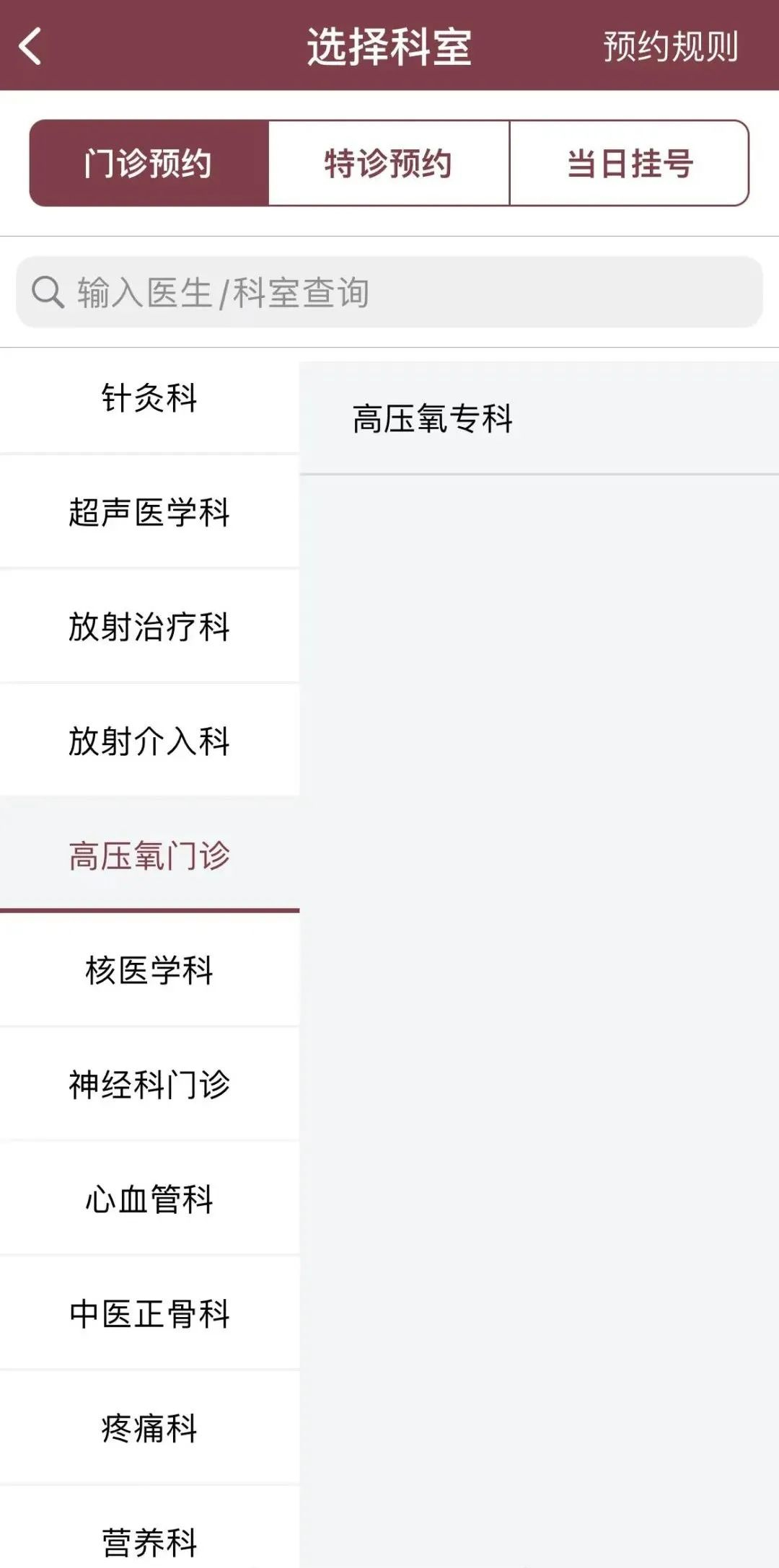Choose 中医正骨科 department
779x1568 pixels.
(149, 1313)
